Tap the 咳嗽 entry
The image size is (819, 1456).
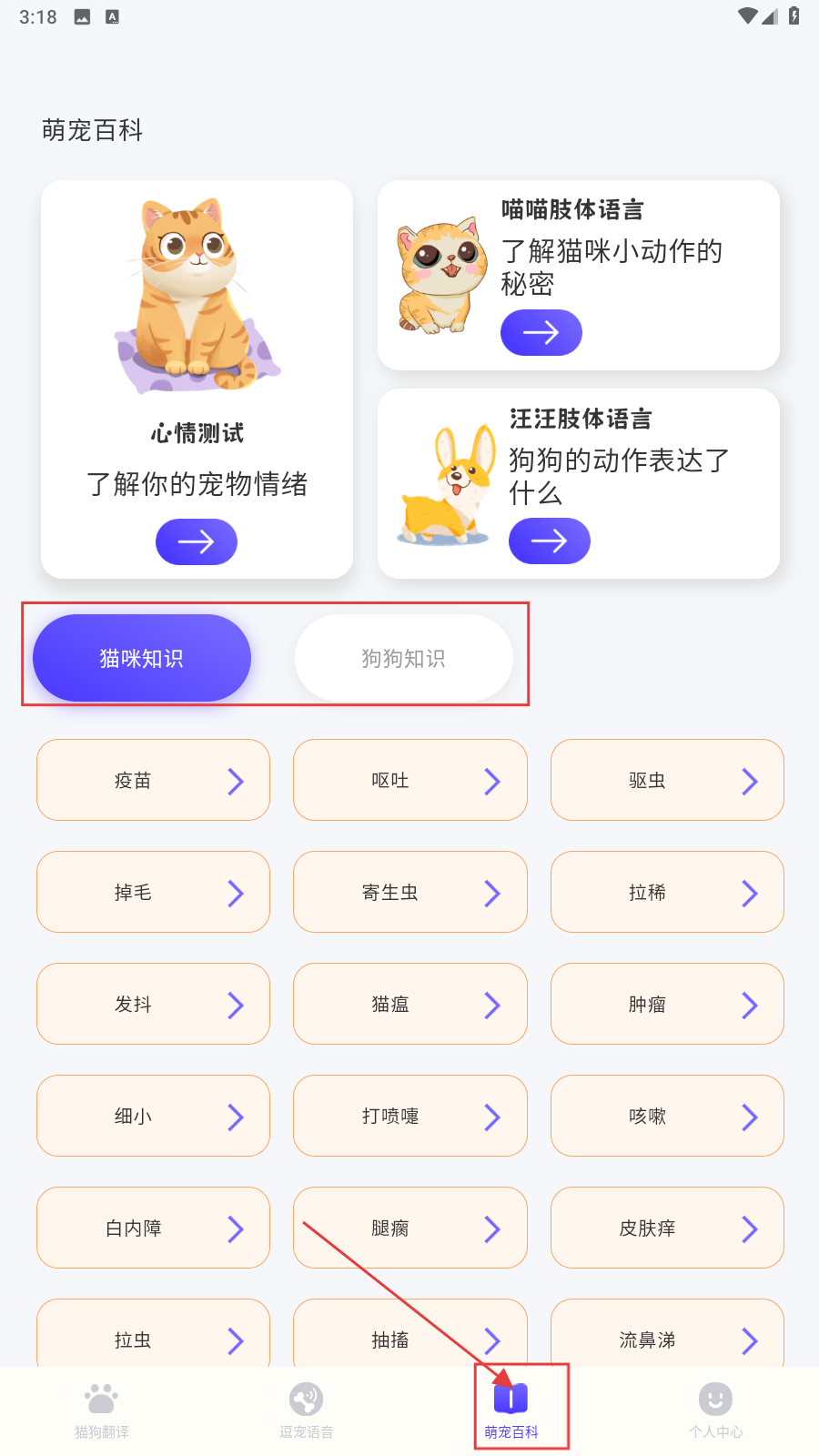(667, 1117)
